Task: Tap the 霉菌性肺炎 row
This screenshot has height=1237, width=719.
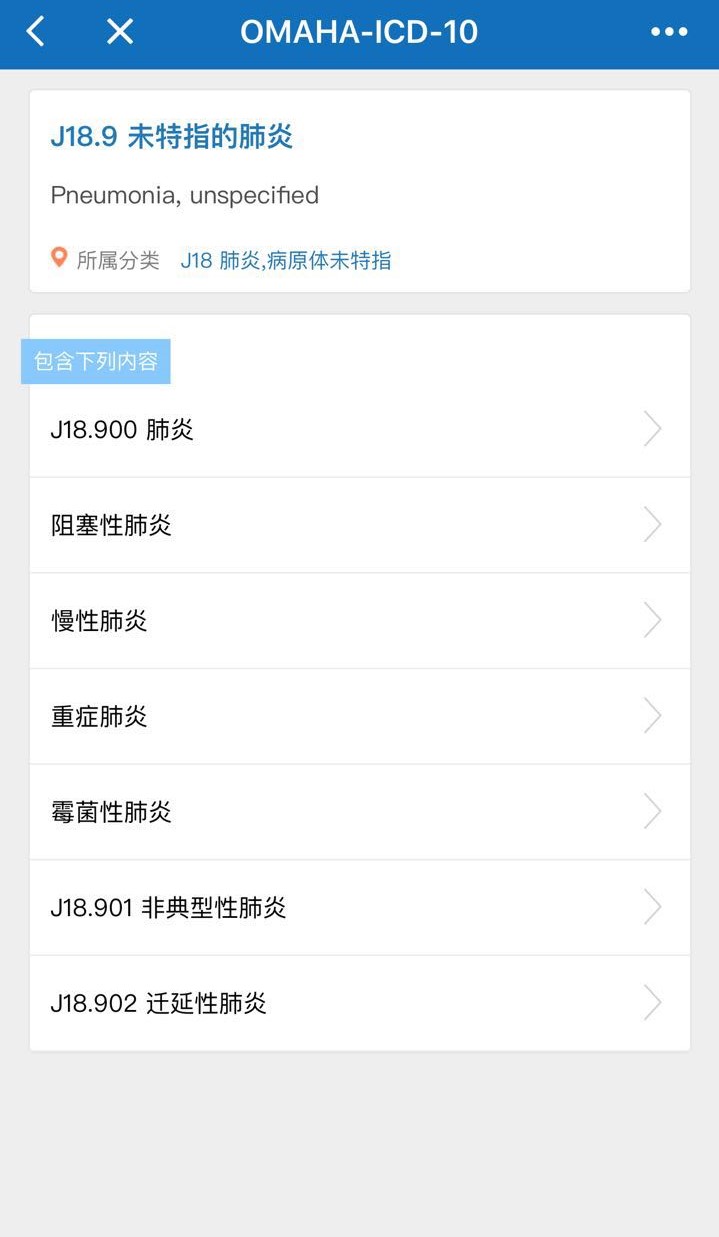Action: (x=359, y=812)
